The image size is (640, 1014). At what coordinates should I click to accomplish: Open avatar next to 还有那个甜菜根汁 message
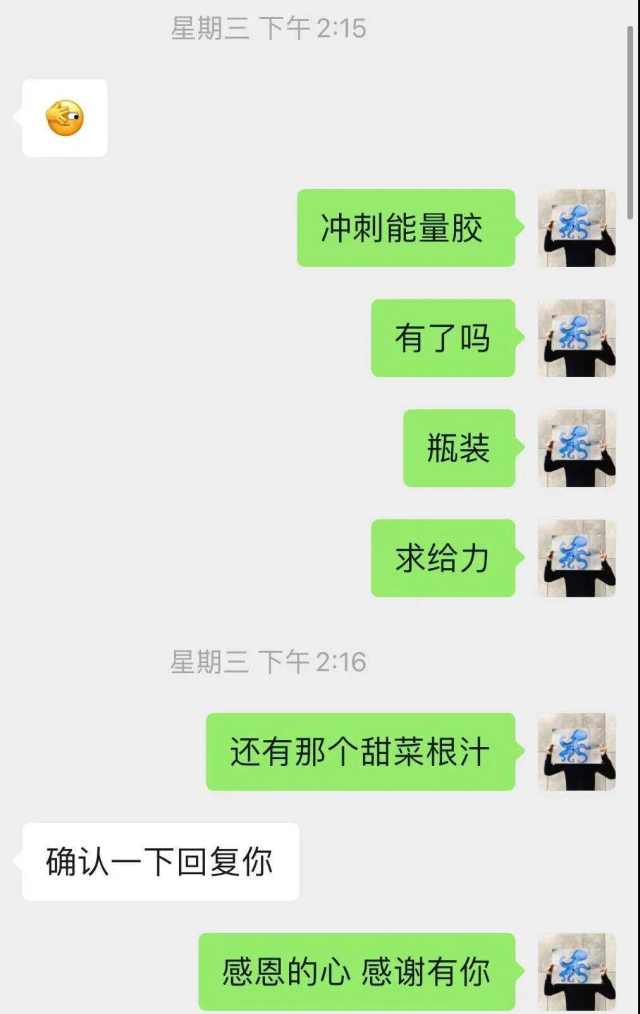[x=577, y=752]
